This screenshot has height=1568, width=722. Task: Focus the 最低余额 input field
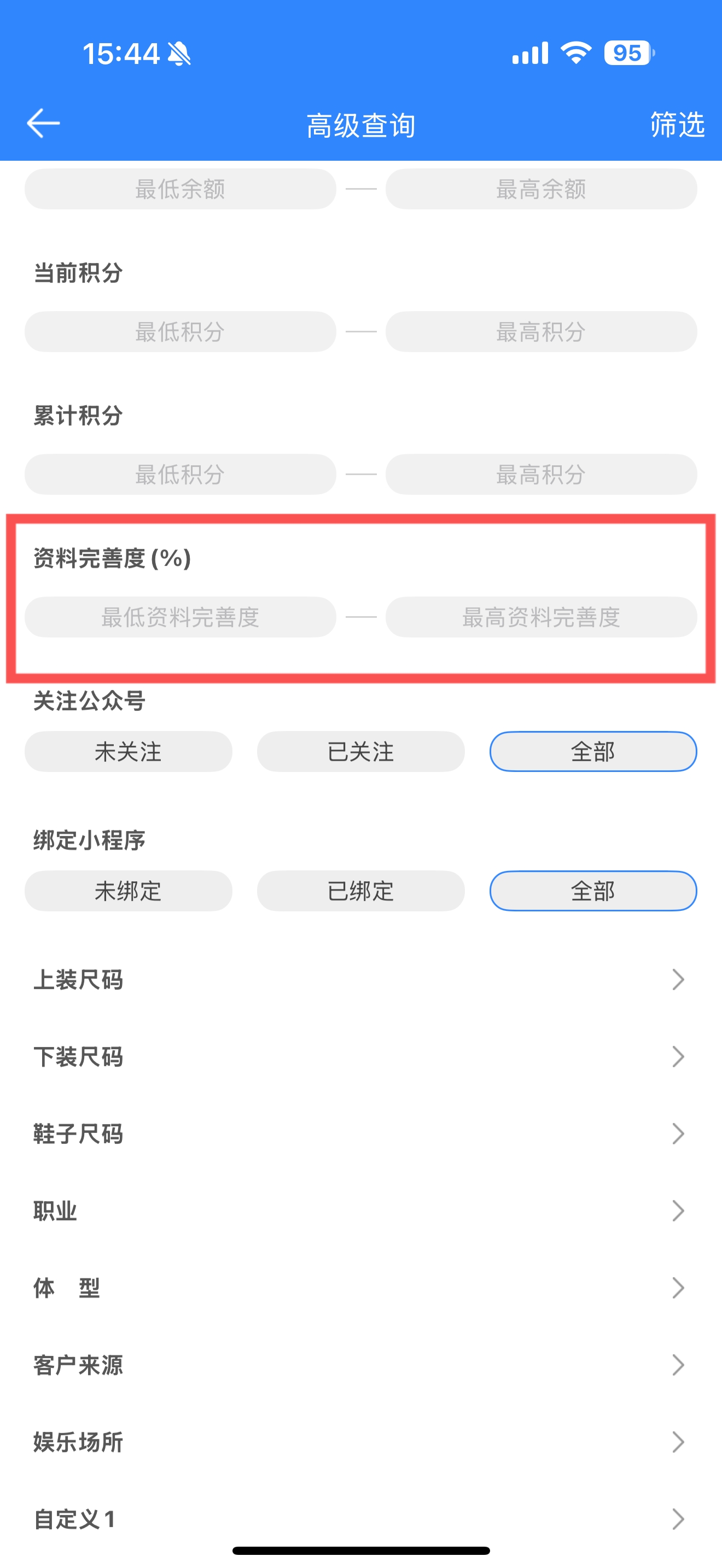[180, 189]
